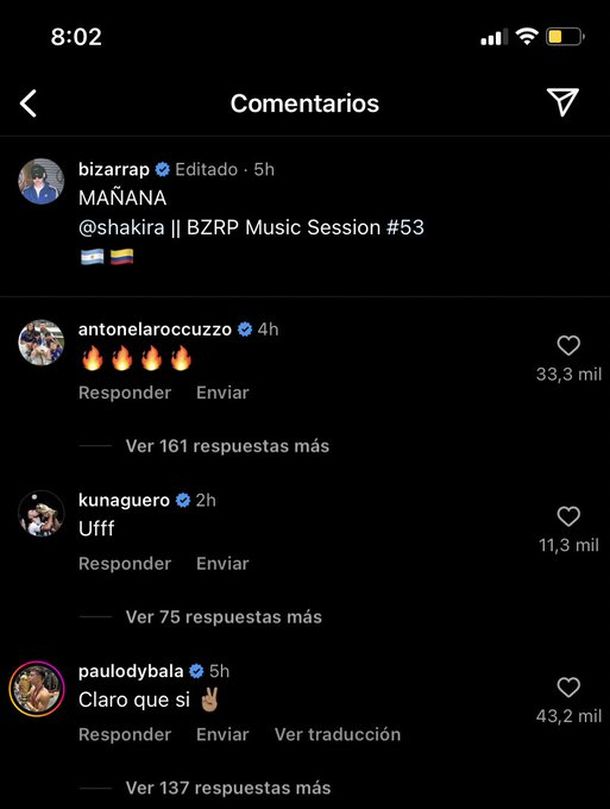
Task: Open antonelaroccuzzo's profile username
Action: tap(155, 329)
